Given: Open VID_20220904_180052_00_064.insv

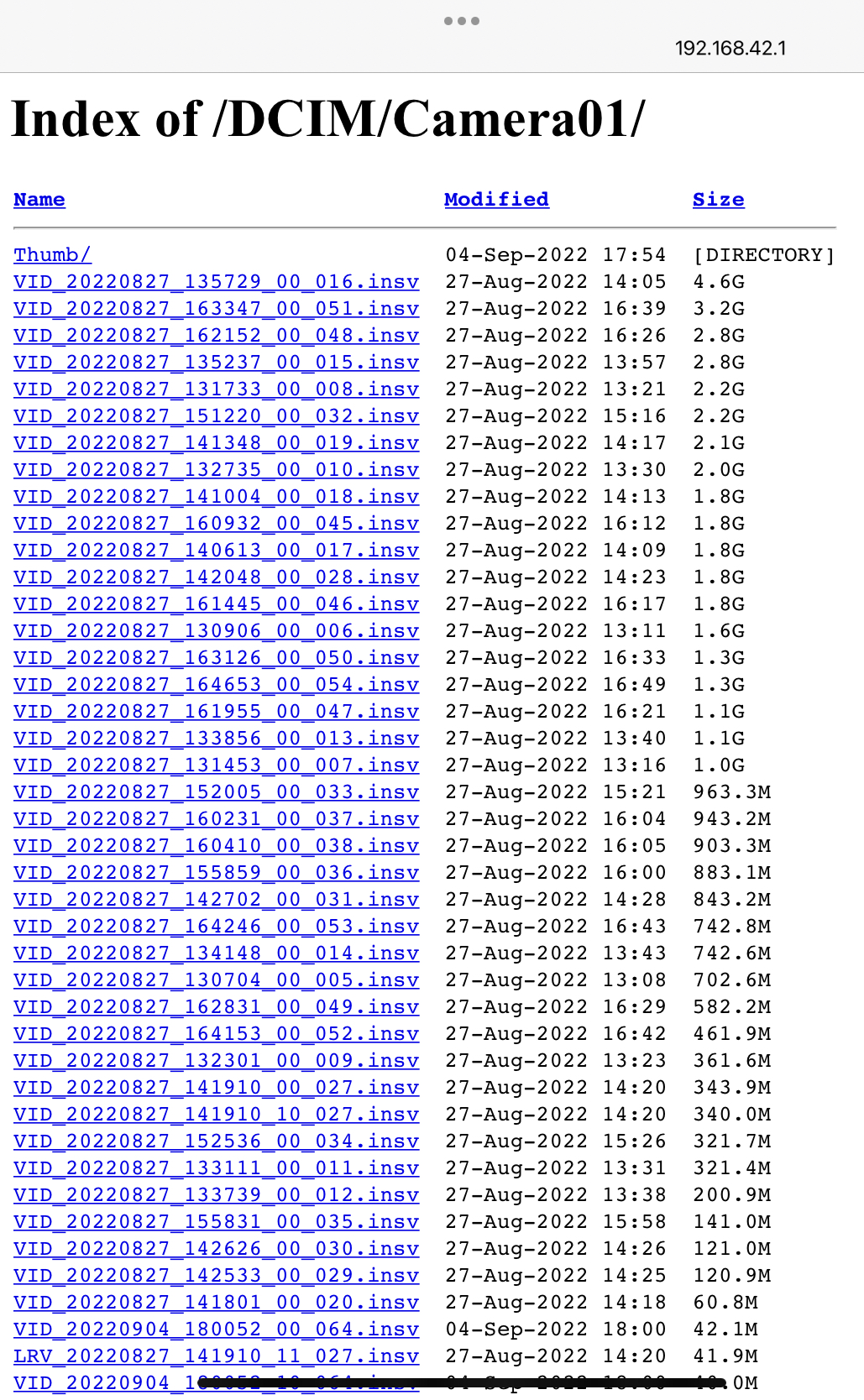Looking at the screenshot, I should [216, 1329].
